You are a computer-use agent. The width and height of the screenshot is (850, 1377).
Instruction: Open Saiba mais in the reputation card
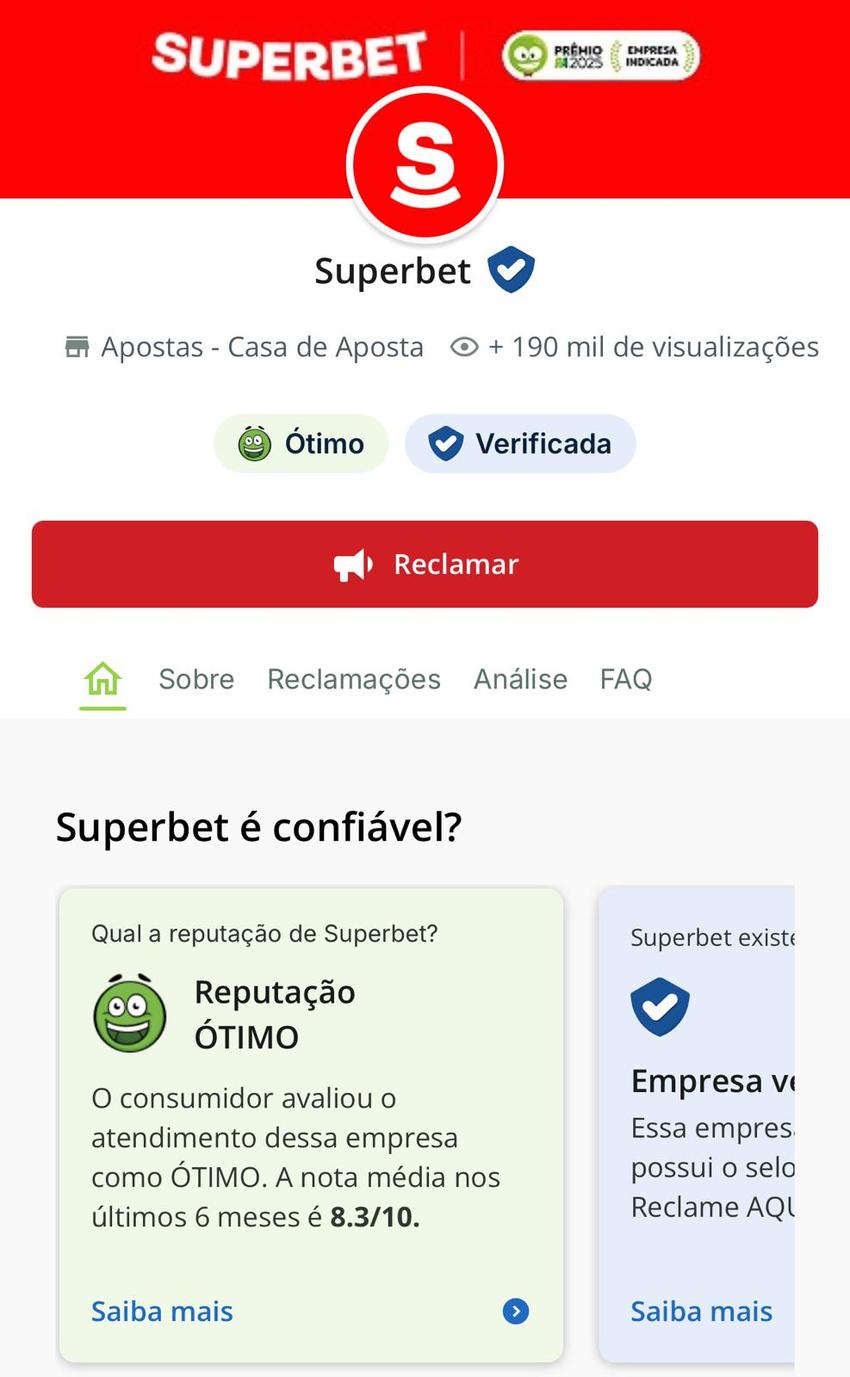(x=161, y=1311)
